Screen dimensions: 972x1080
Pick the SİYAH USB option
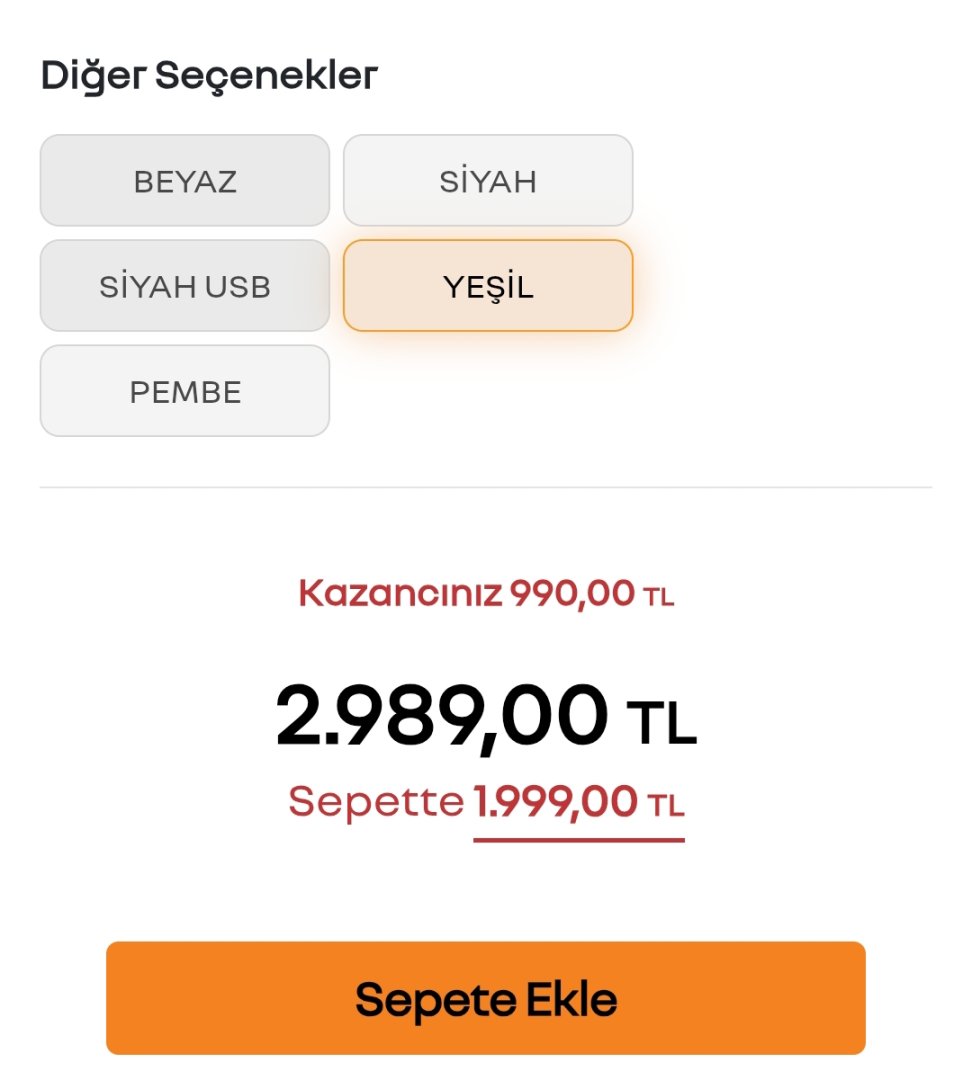185,286
